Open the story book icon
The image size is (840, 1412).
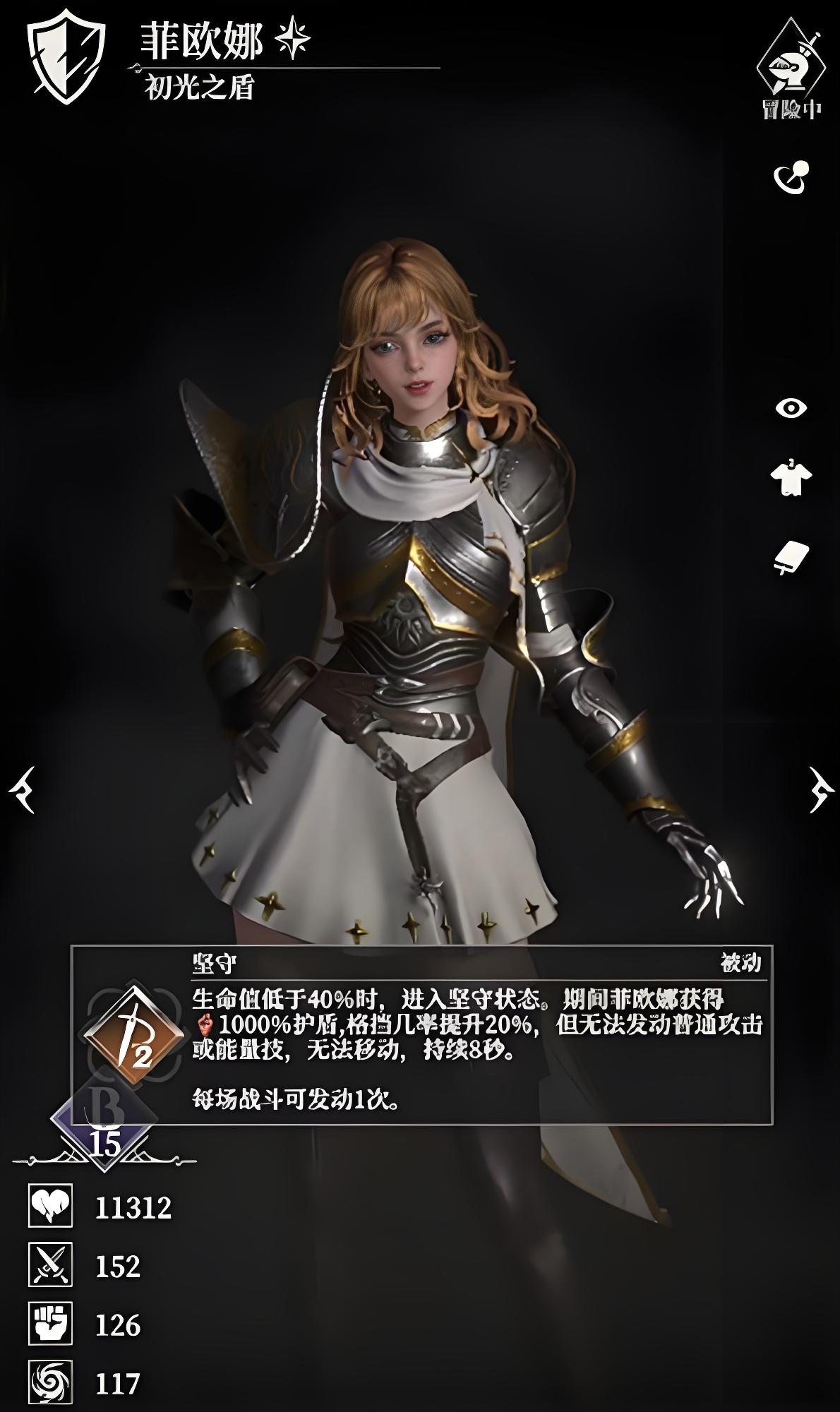(791, 556)
